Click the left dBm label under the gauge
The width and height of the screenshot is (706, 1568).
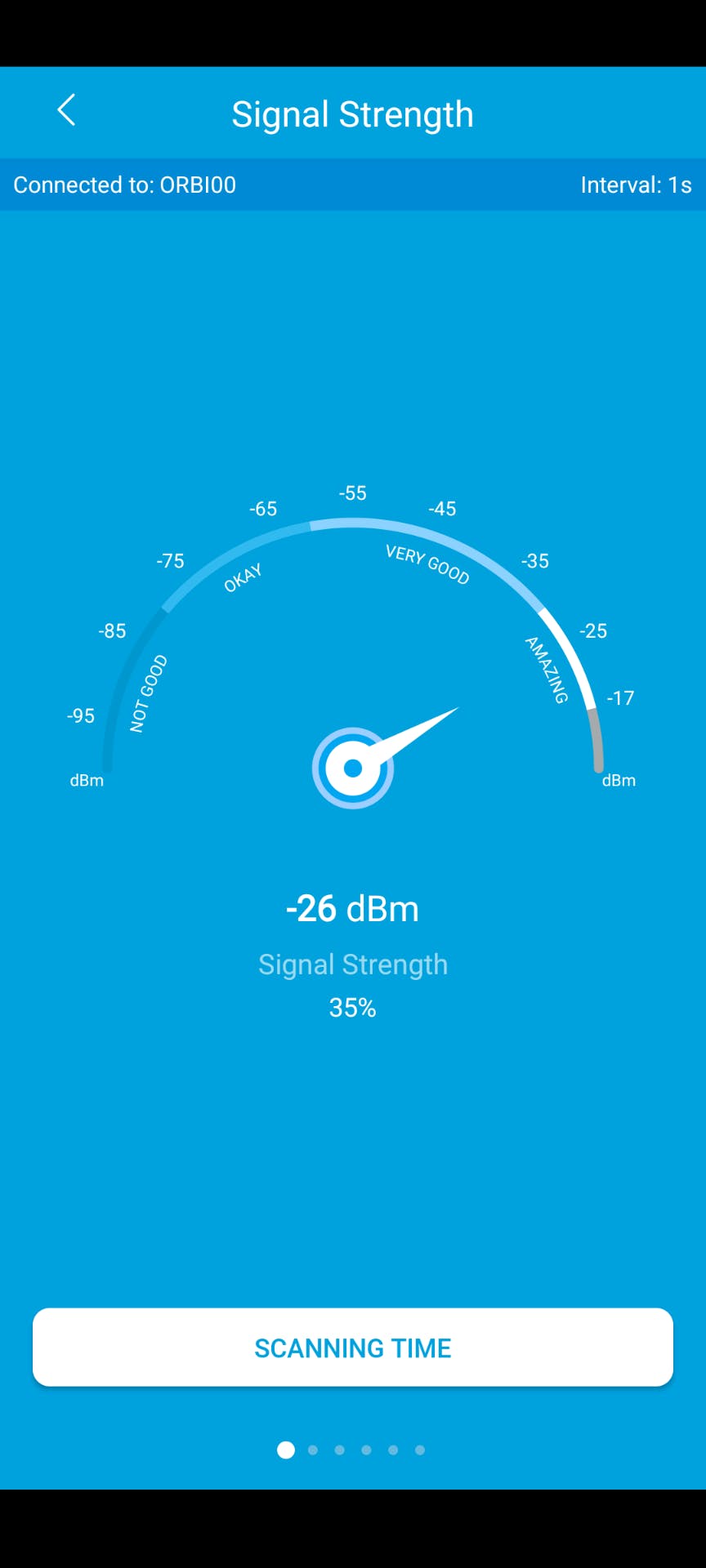click(x=87, y=780)
